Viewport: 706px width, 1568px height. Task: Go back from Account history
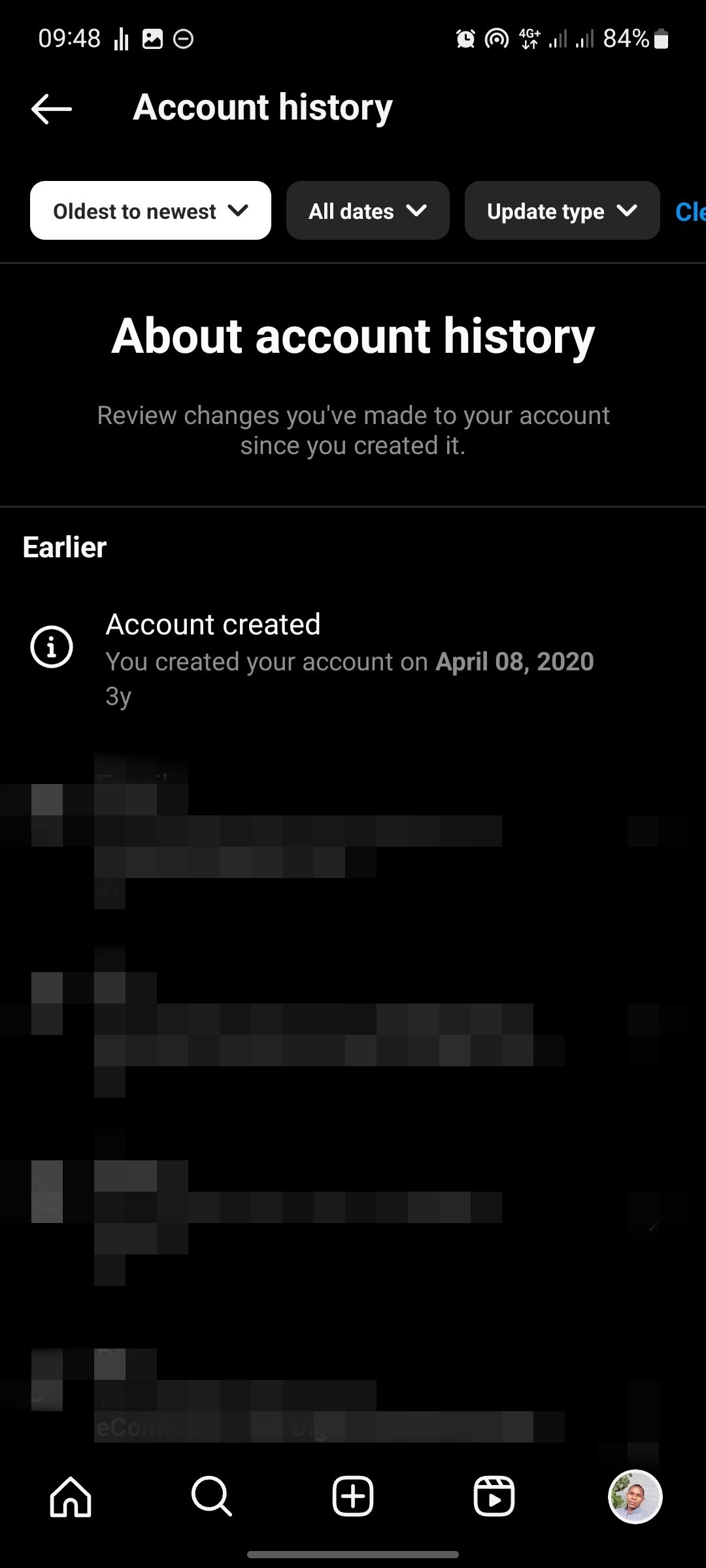click(x=51, y=108)
